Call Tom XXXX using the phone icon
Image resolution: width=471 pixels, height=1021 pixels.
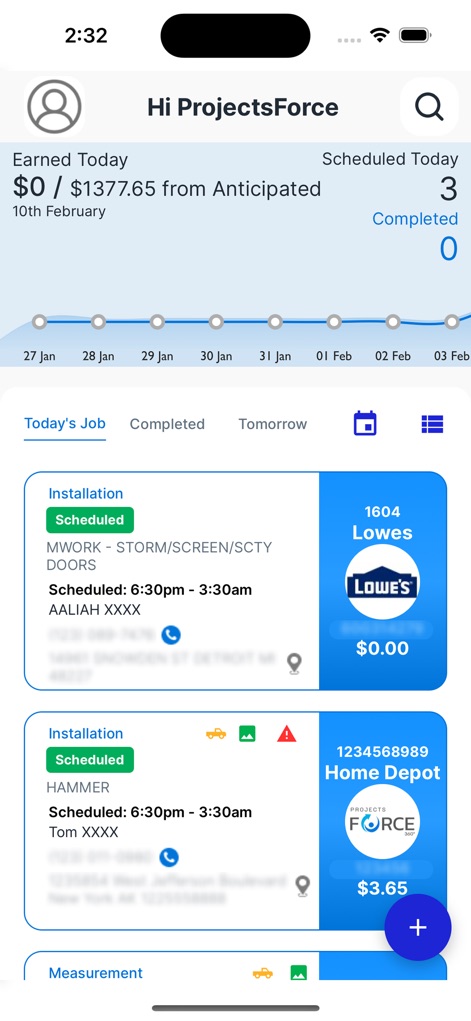pyautogui.click(x=169, y=857)
